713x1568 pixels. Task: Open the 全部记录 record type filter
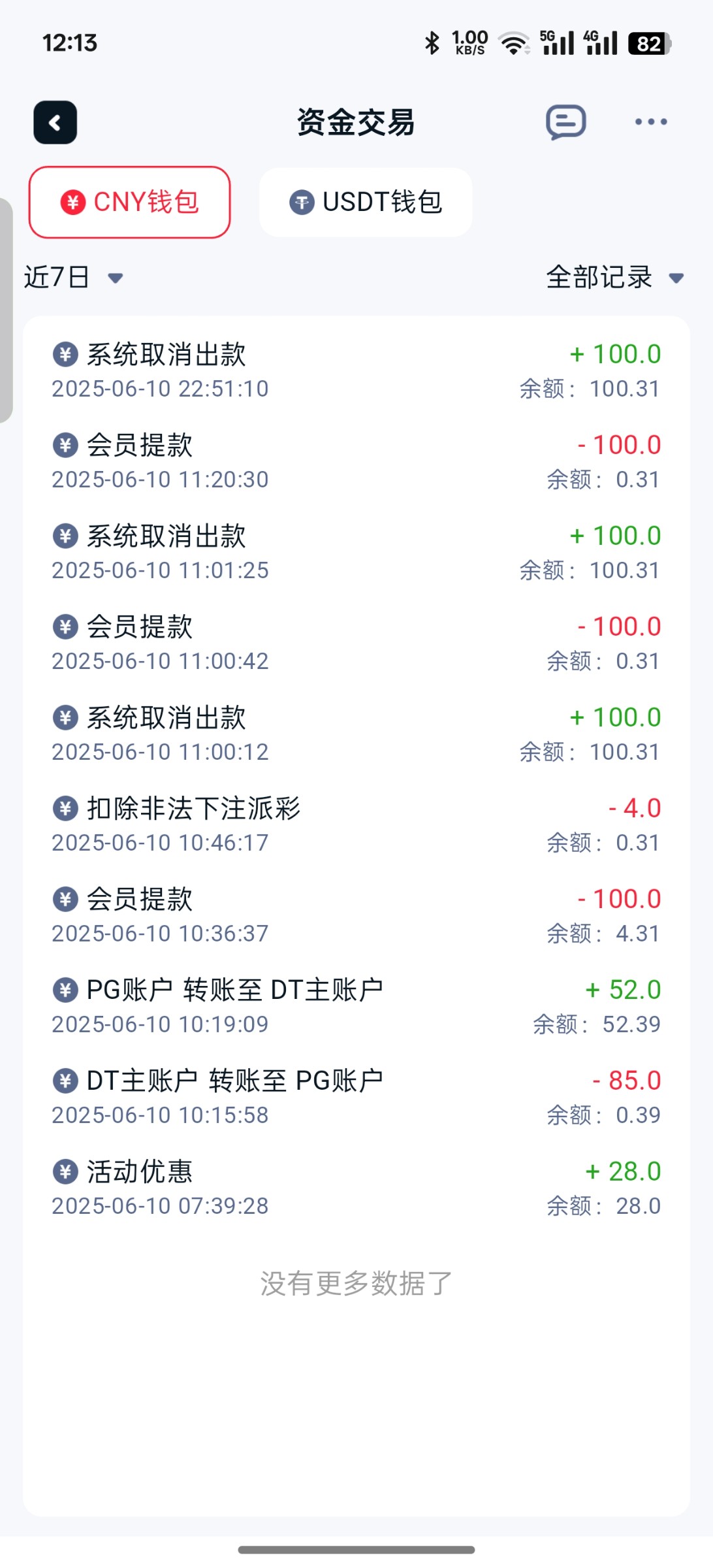(x=614, y=278)
